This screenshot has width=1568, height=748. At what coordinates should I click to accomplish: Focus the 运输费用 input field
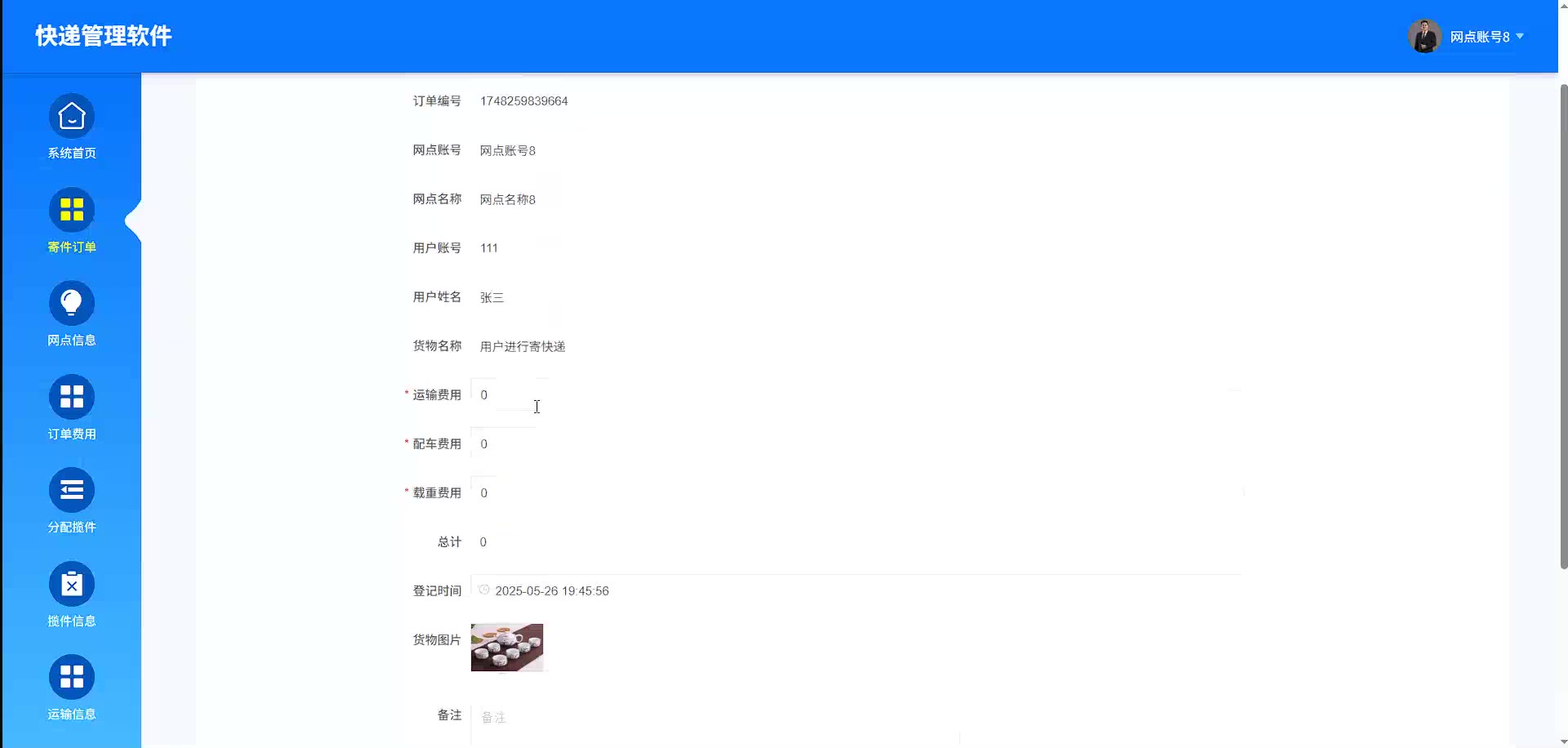[x=856, y=395]
